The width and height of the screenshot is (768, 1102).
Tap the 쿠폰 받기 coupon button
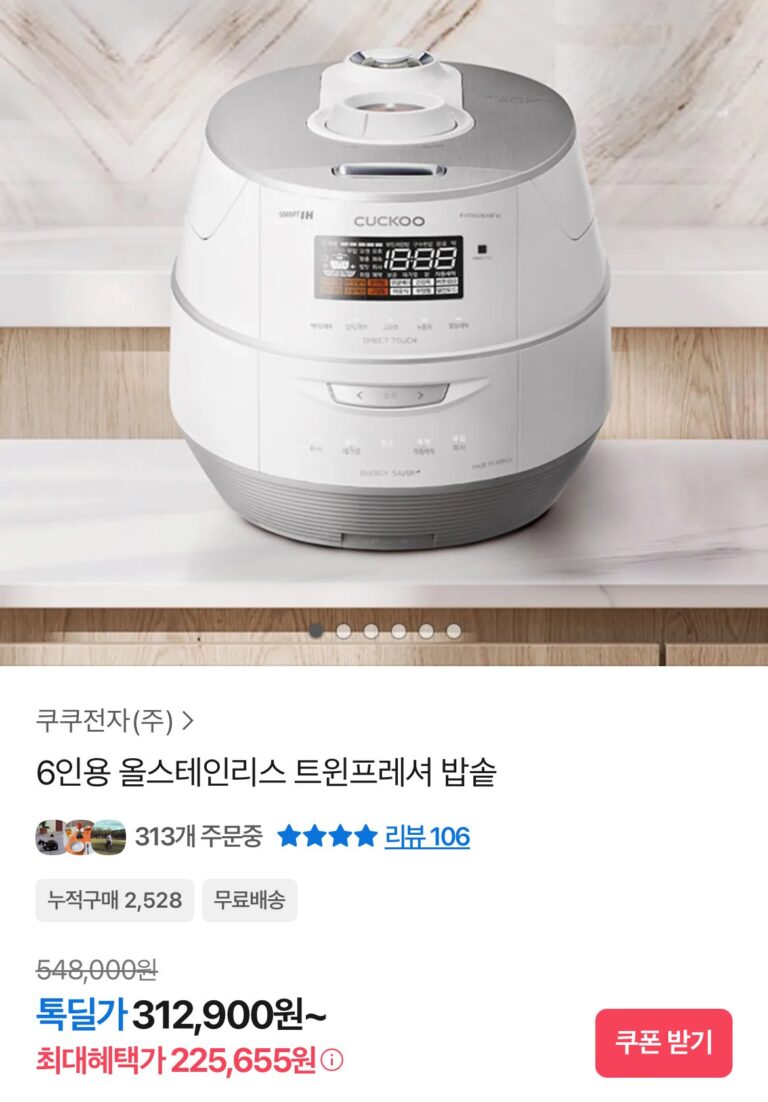pos(663,1043)
